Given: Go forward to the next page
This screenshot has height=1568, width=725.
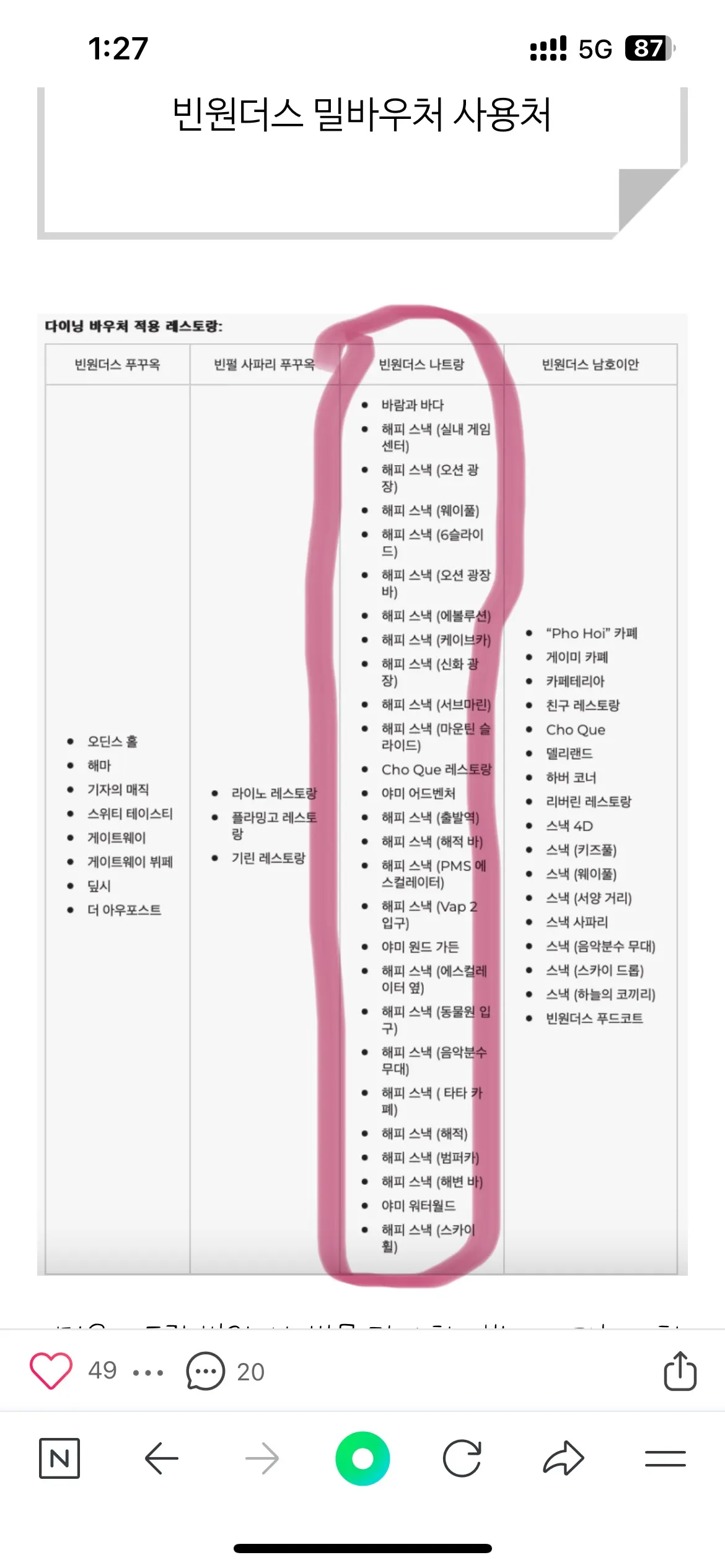Looking at the screenshot, I should coord(262,1458).
